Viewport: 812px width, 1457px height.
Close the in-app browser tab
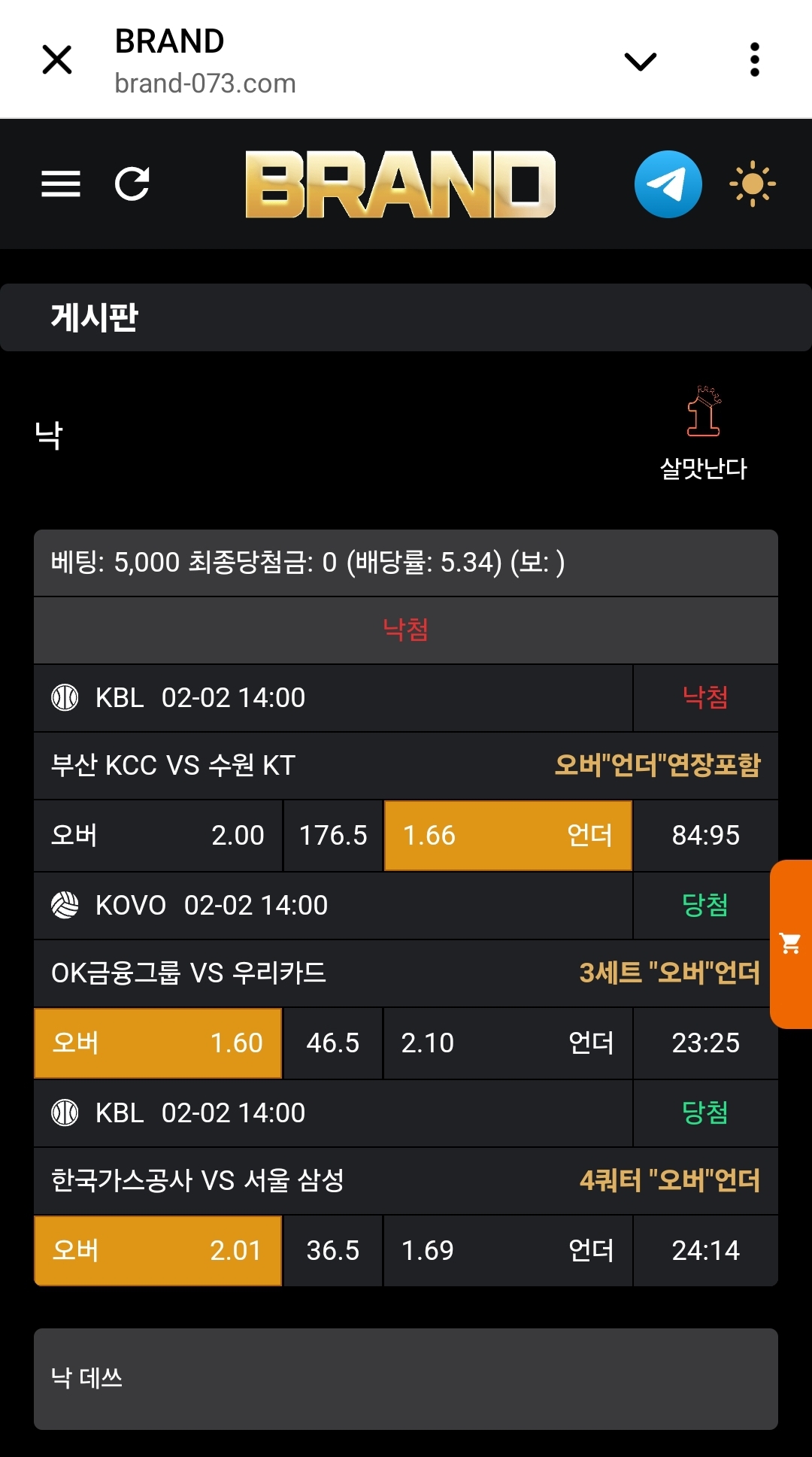click(x=57, y=59)
